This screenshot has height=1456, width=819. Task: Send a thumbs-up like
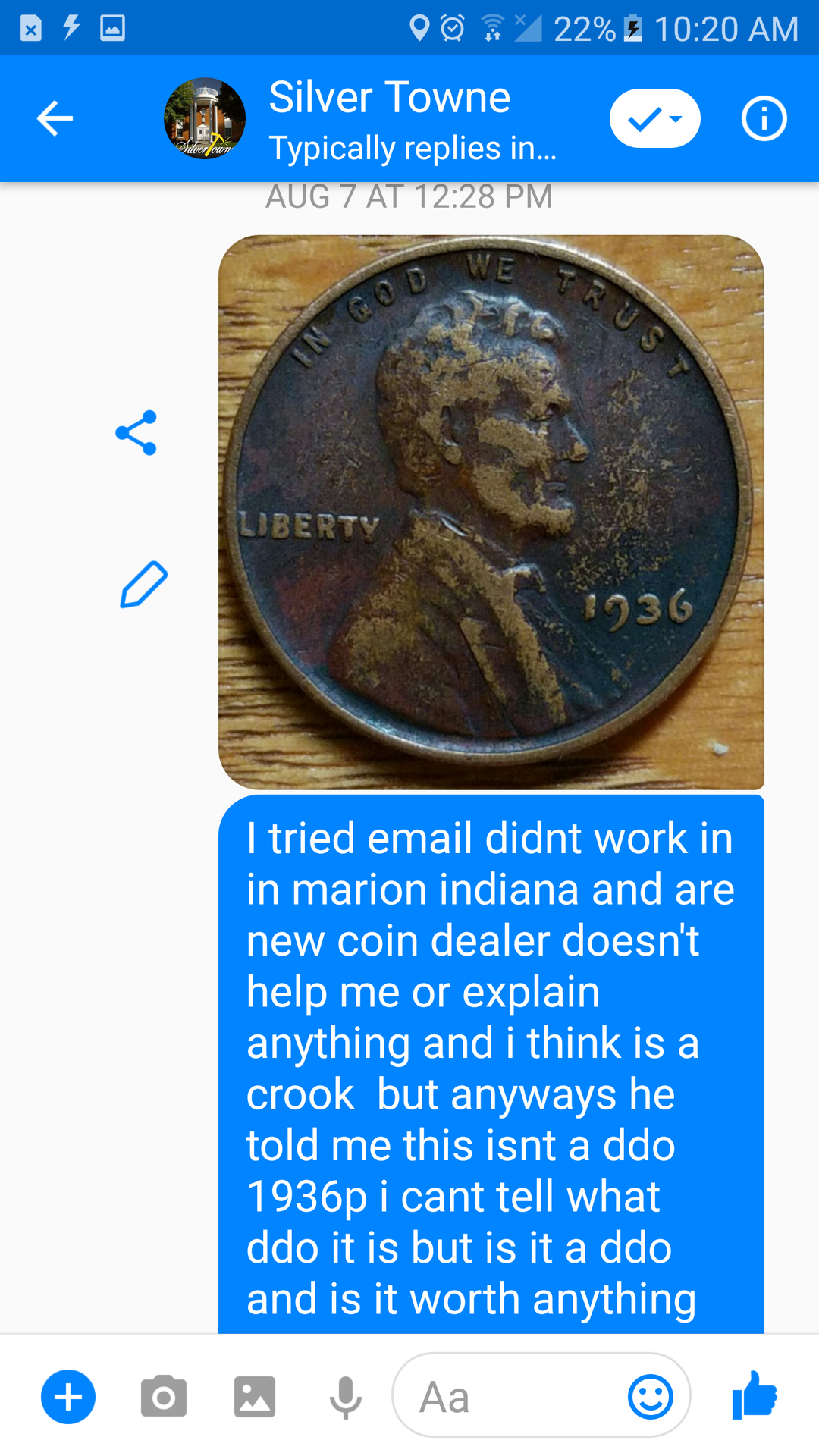755,1395
